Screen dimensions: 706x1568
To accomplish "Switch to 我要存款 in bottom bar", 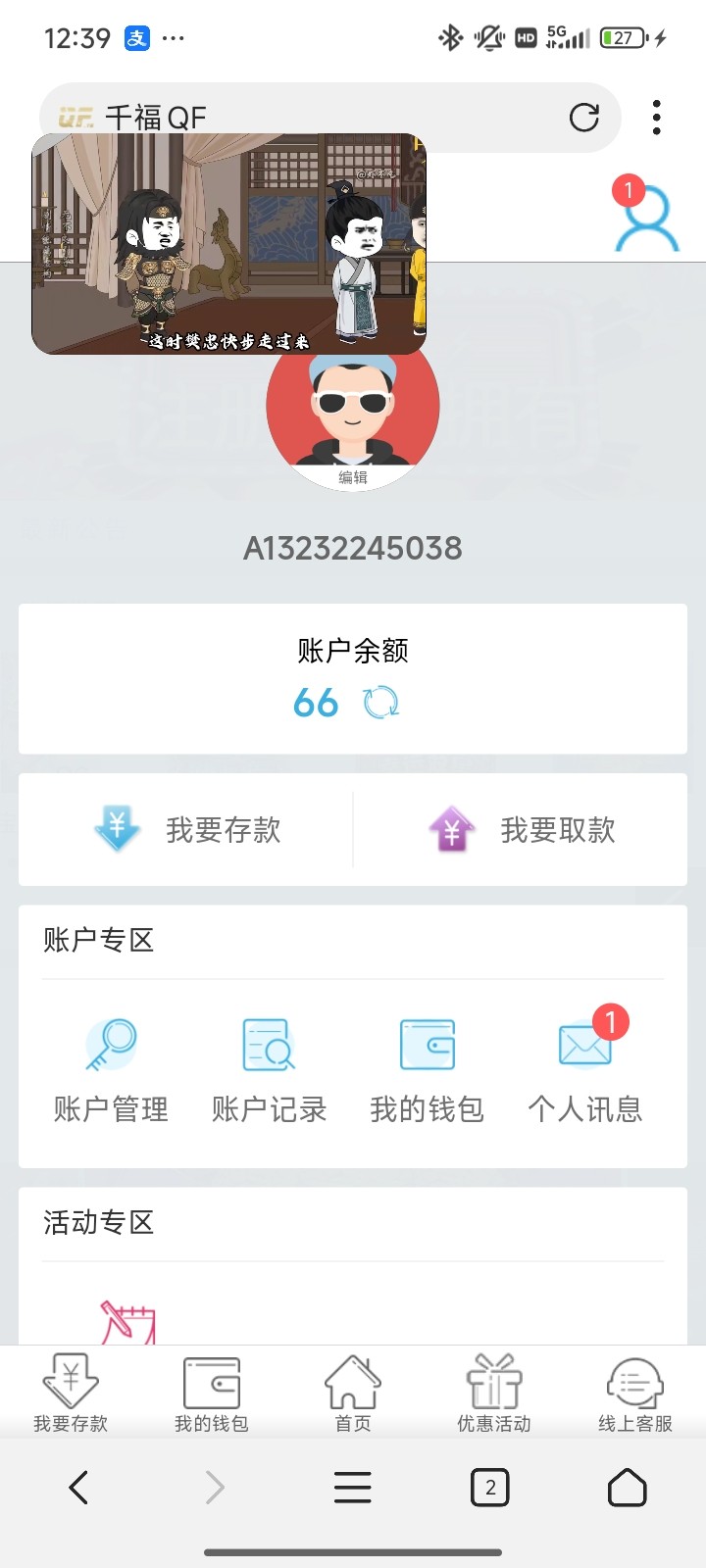I will [71, 1393].
